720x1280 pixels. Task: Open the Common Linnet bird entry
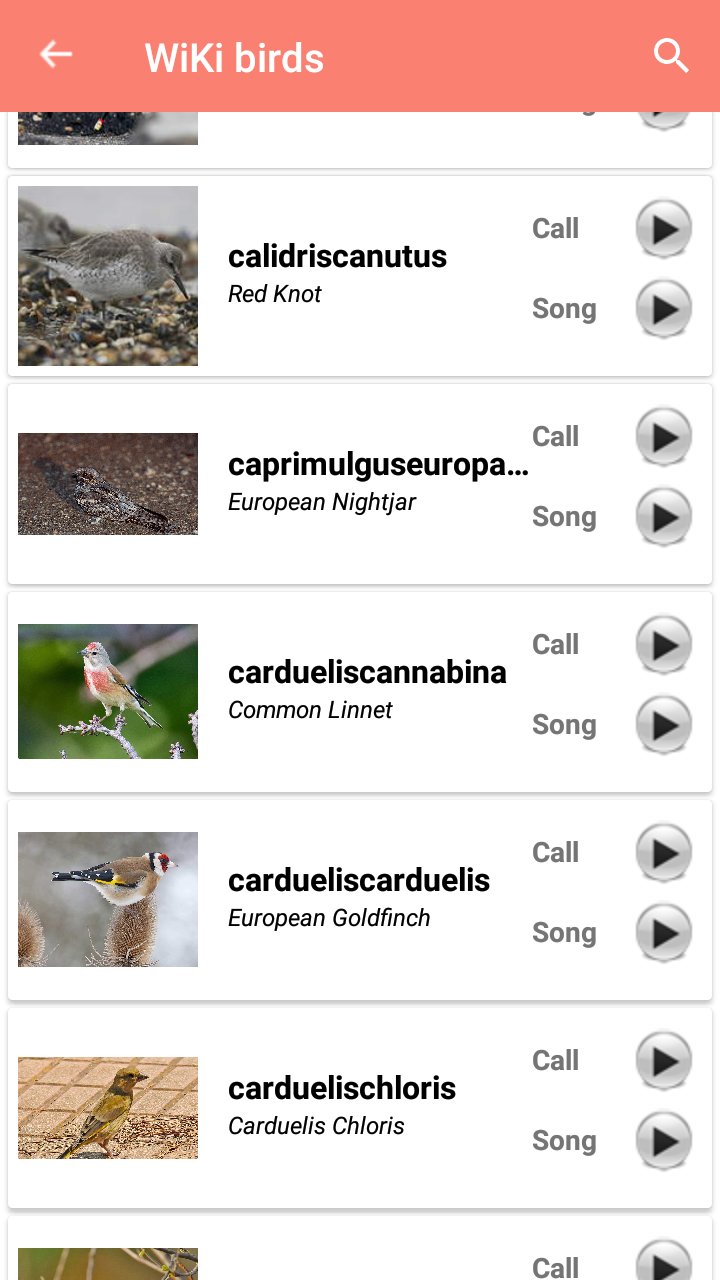coord(366,690)
